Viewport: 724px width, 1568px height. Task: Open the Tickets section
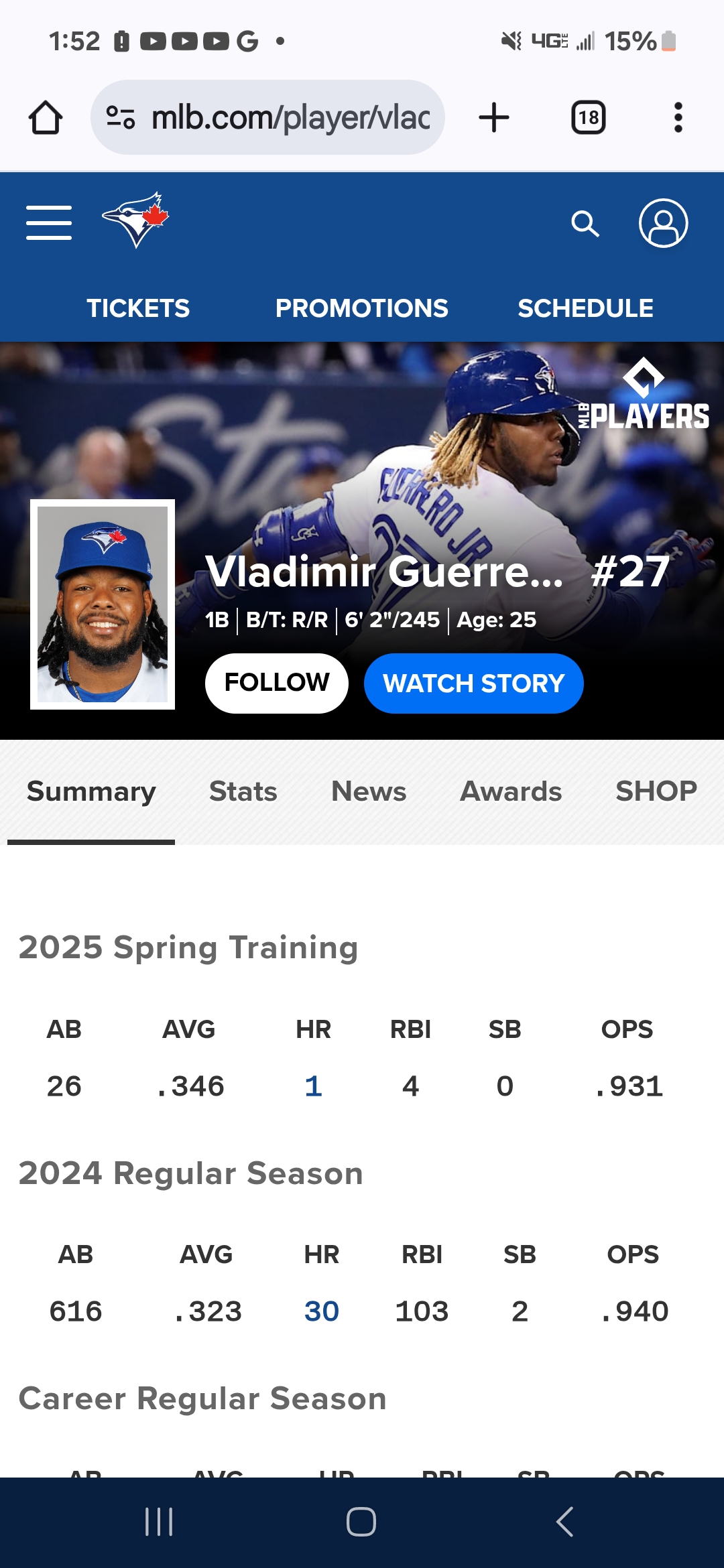[x=138, y=308]
